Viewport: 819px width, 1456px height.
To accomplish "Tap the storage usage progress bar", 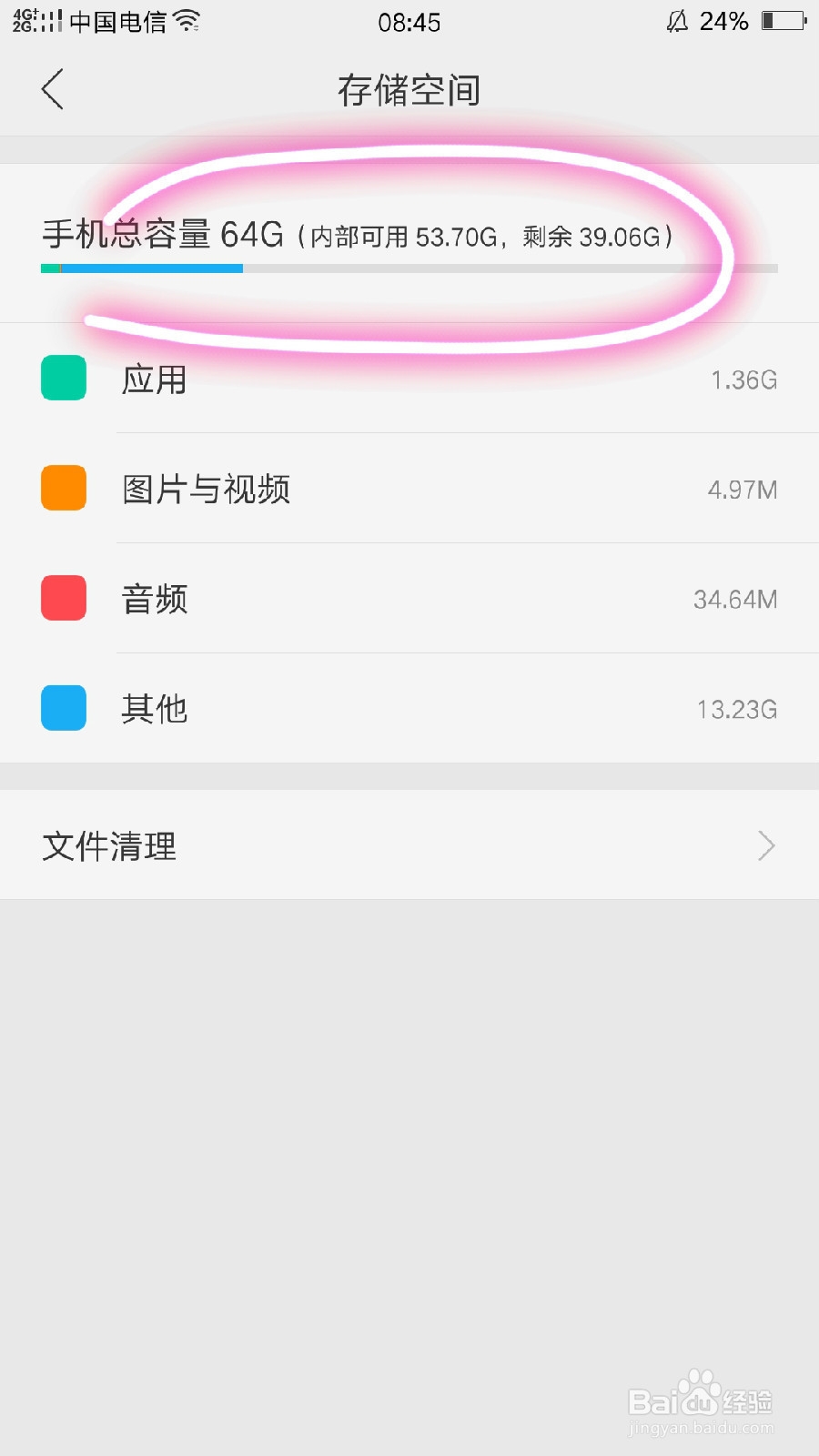I will click(408, 268).
